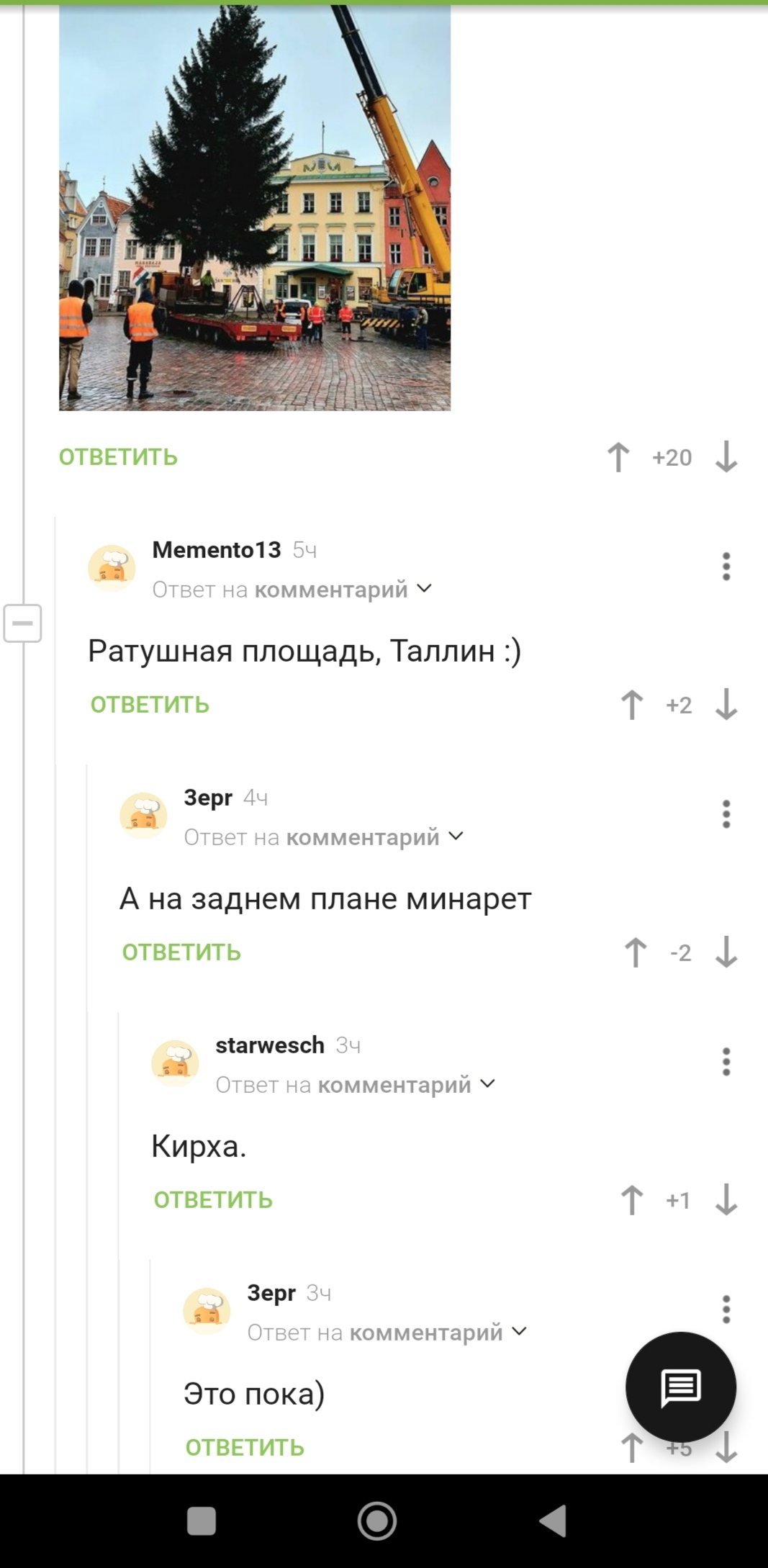Reply to Memento13's Таллин comment
768x1568 pixels.
[150, 705]
